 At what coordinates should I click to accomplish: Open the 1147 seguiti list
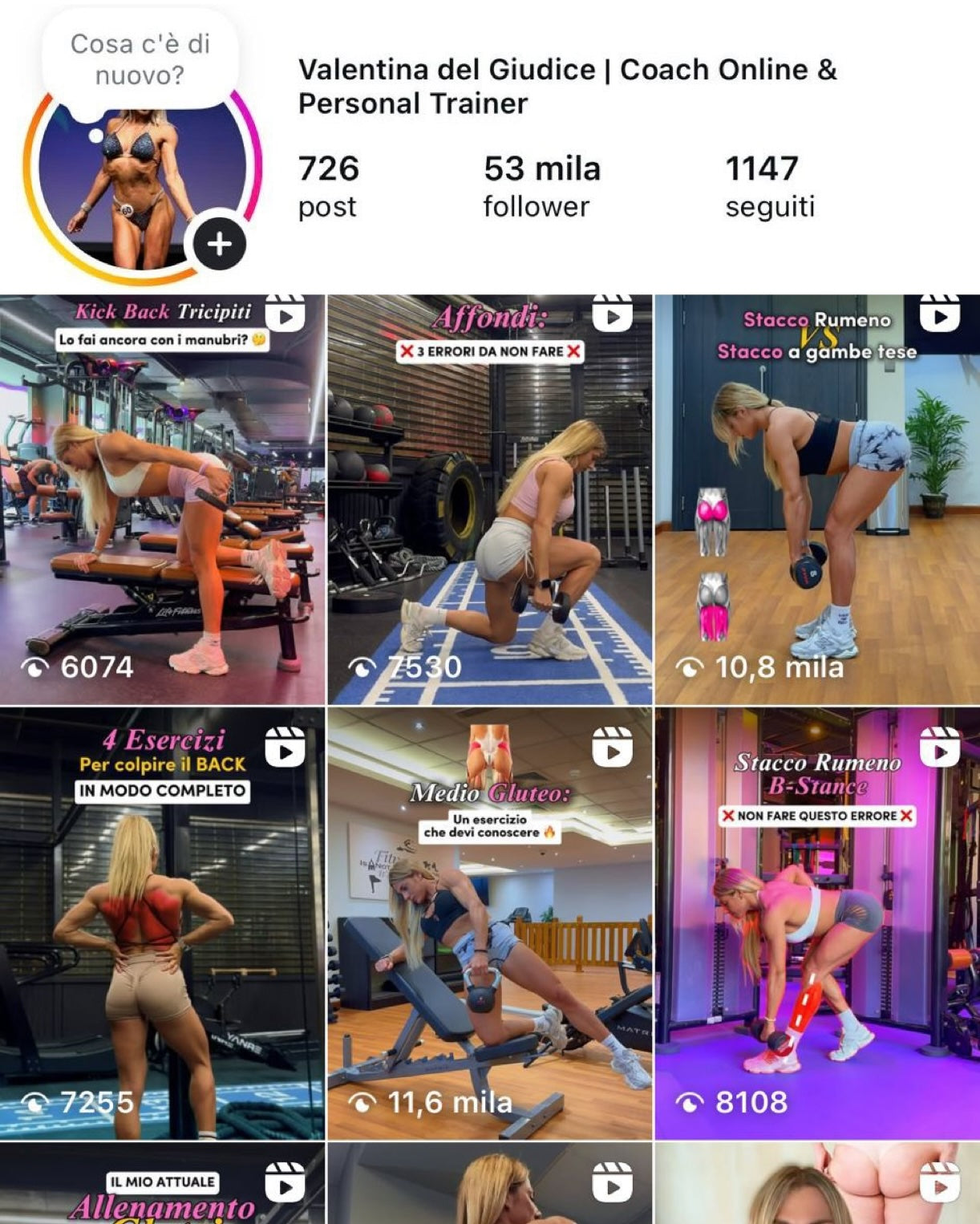[769, 186]
